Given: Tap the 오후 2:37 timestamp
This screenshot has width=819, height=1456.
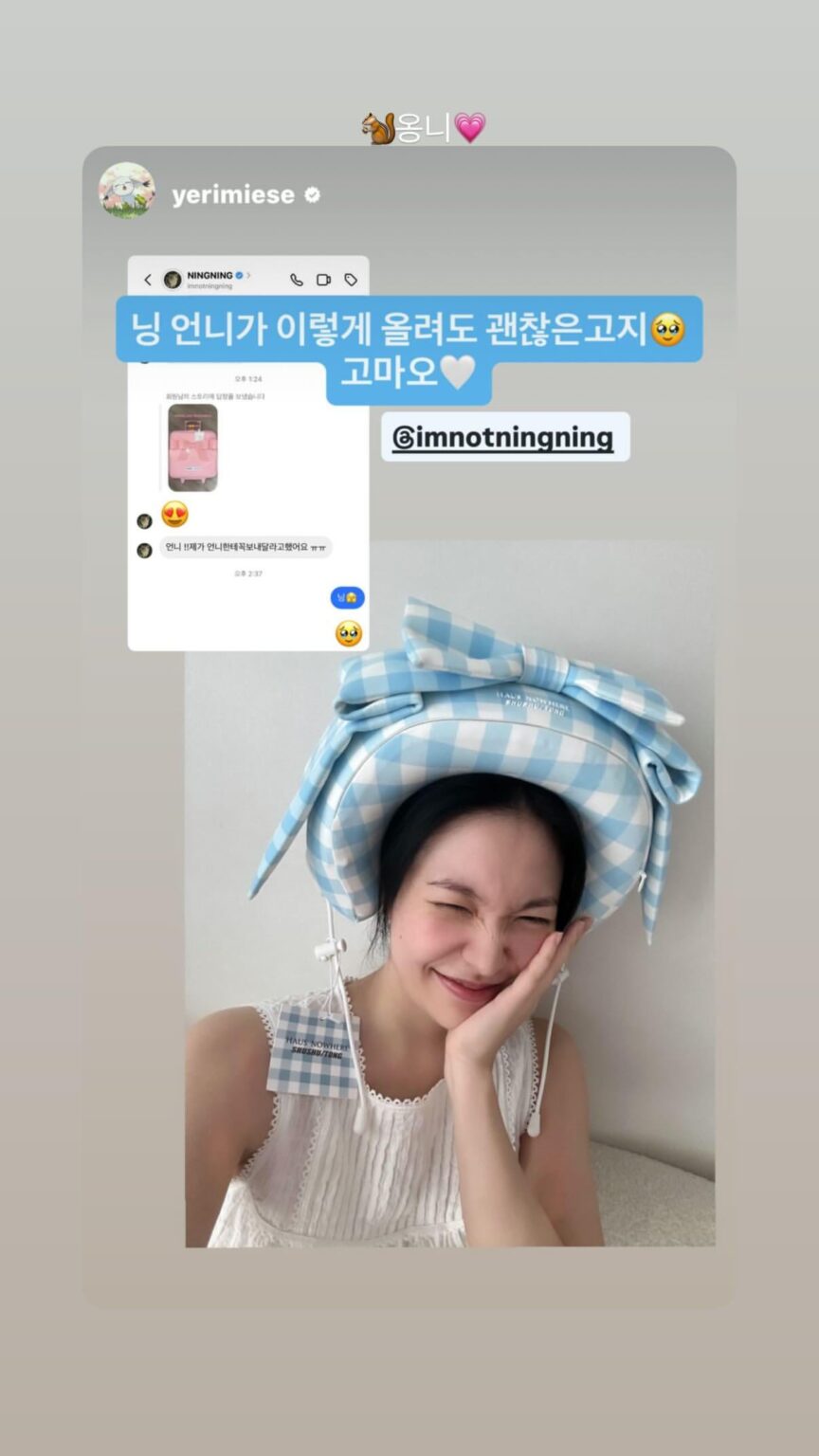Looking at the screenshot, I should point(249,573).
